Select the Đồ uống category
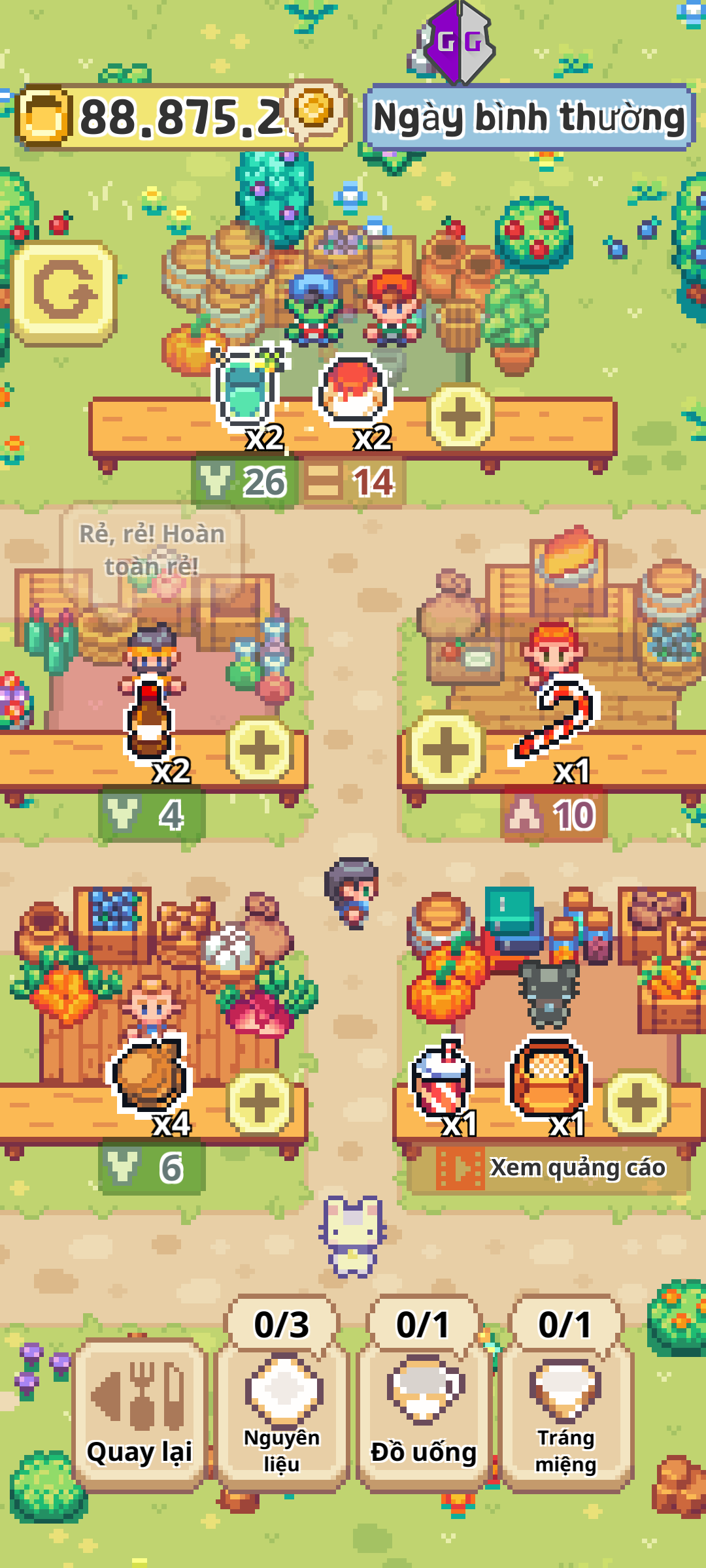706x1568 pixels. [424, 1414]
